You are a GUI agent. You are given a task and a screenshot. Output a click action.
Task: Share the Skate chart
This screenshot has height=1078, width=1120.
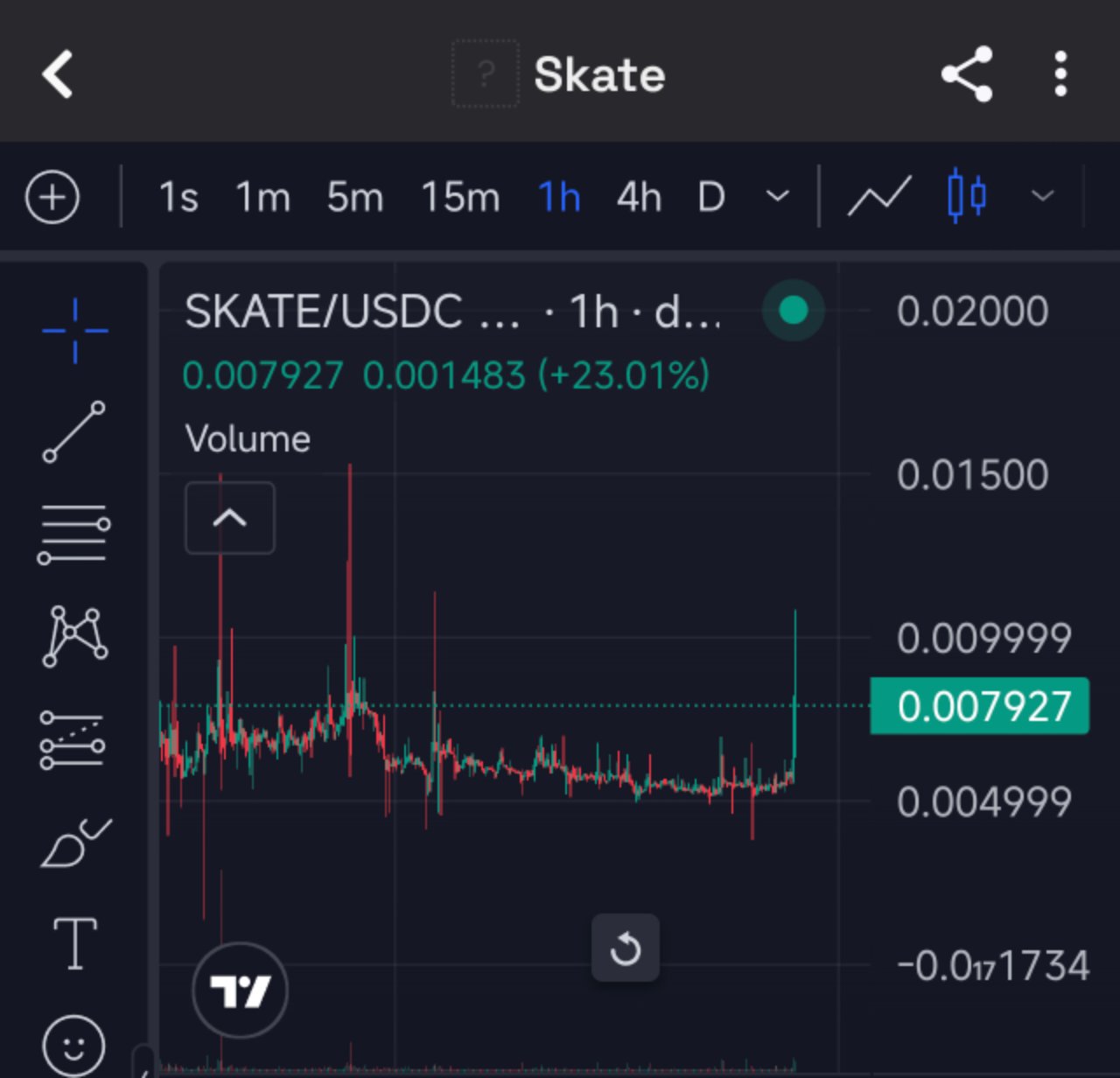pos(967,74)
